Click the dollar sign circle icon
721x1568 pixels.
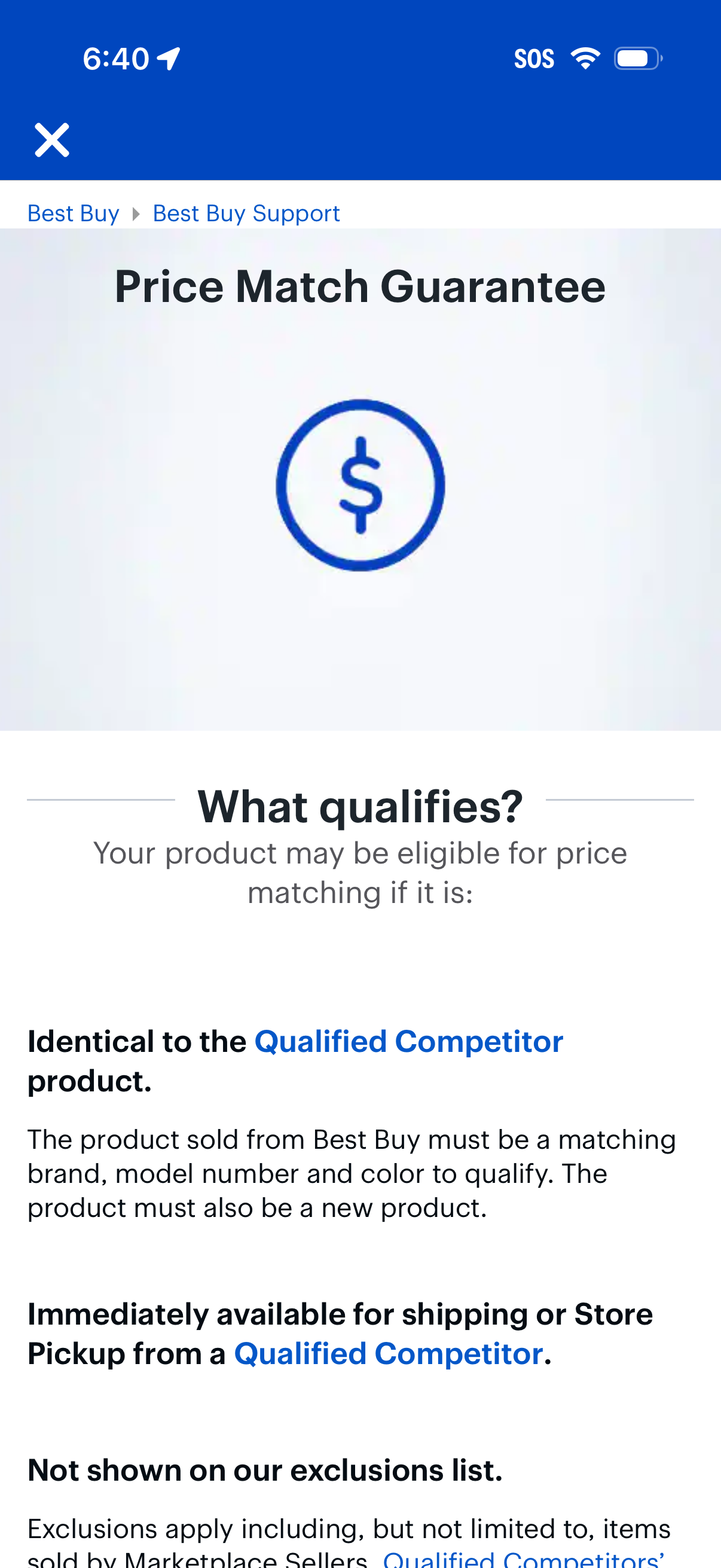pos(360,484)
